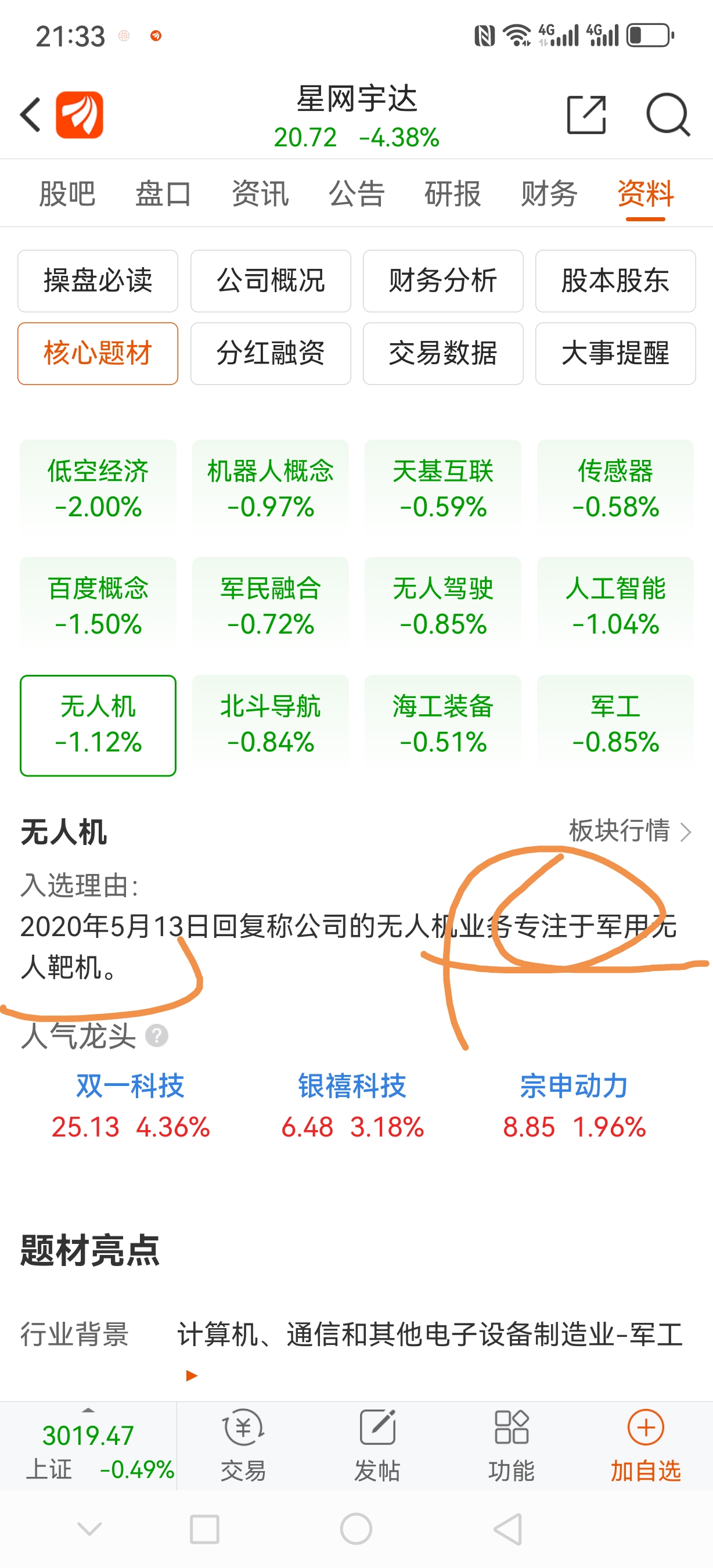Viewport: 713px width, 1568px height.
Task: Switch to the 财务 tab
Action: pos(549,194)
